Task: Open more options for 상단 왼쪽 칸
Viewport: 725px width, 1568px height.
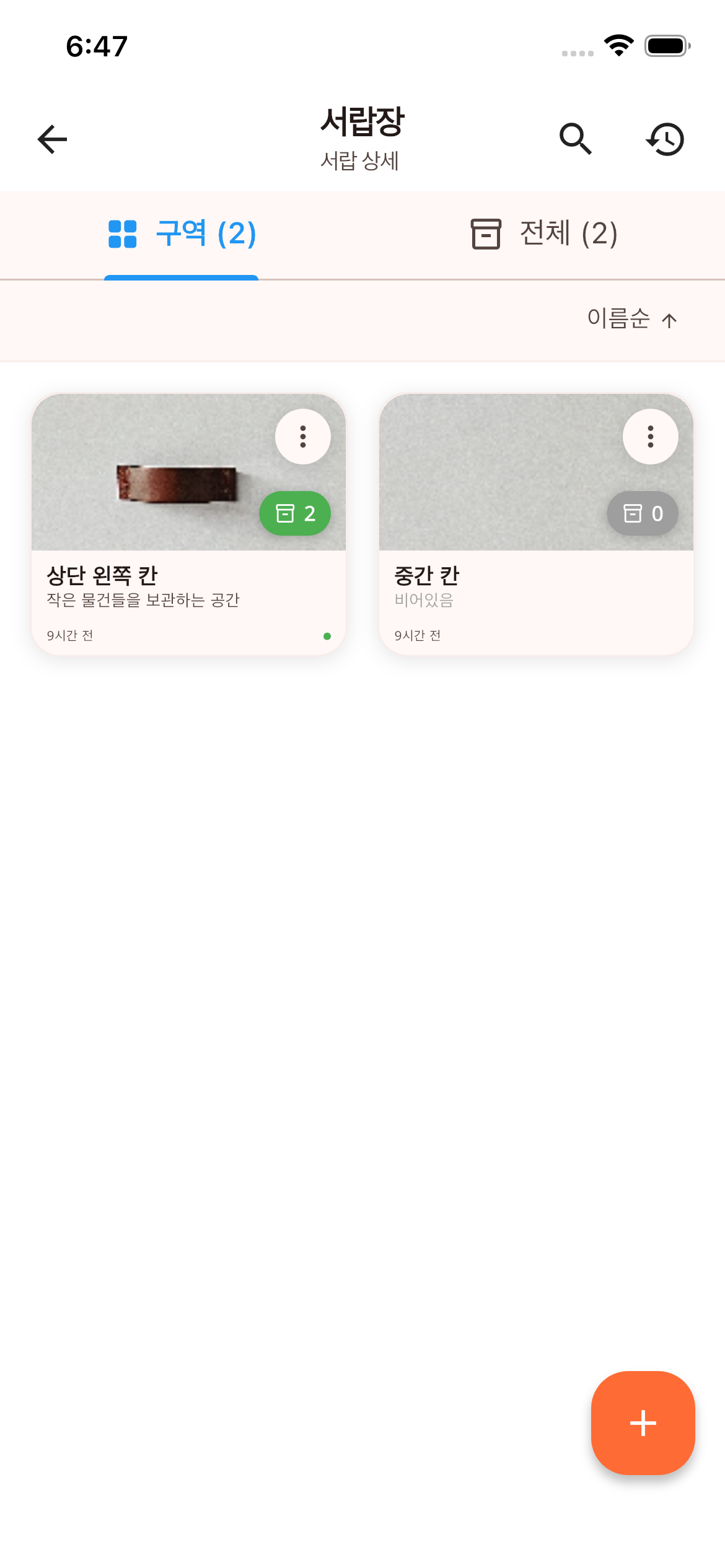Action: click(302, 437)
